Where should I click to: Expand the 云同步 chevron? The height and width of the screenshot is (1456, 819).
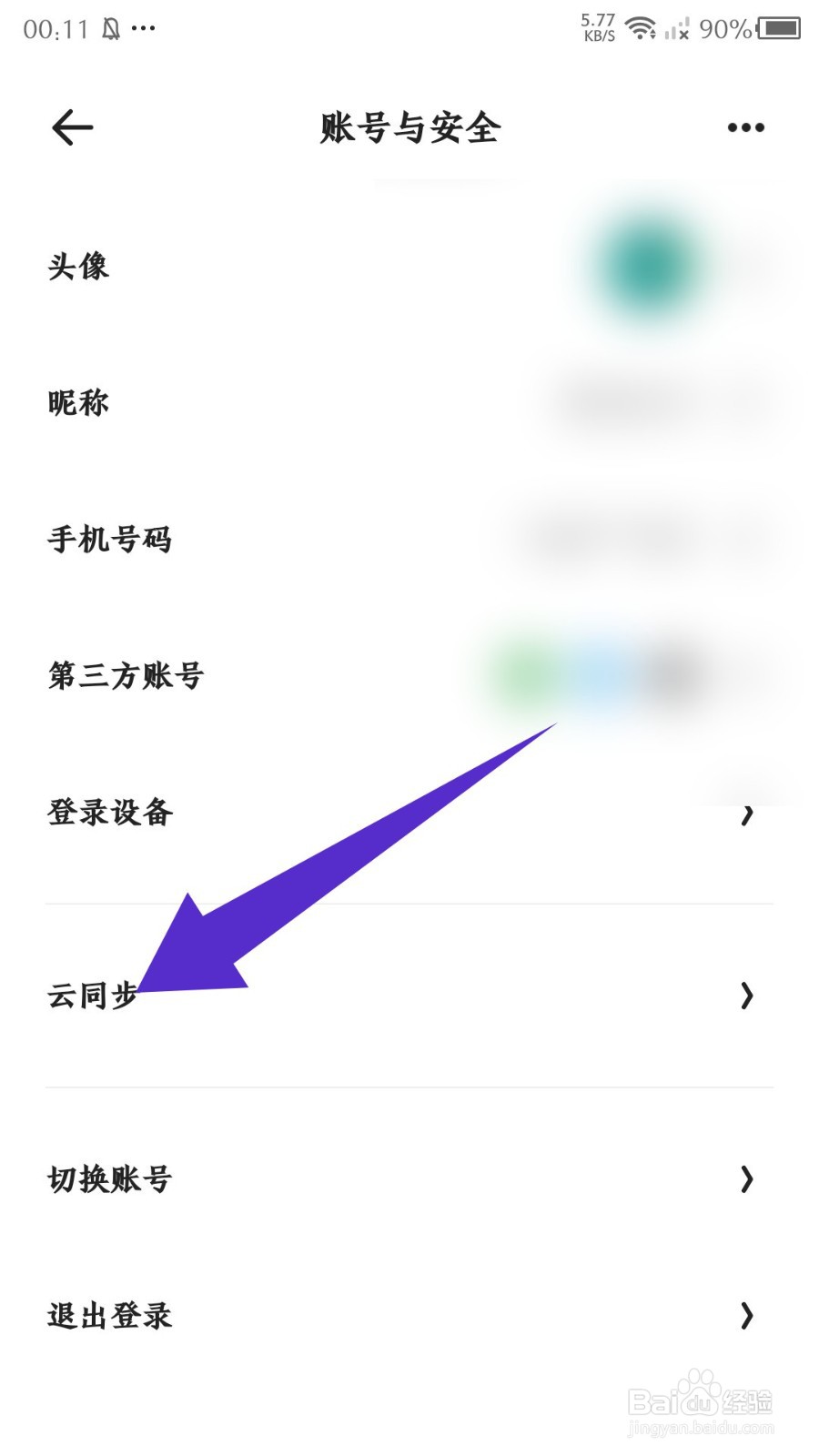[x=746, y=996]
